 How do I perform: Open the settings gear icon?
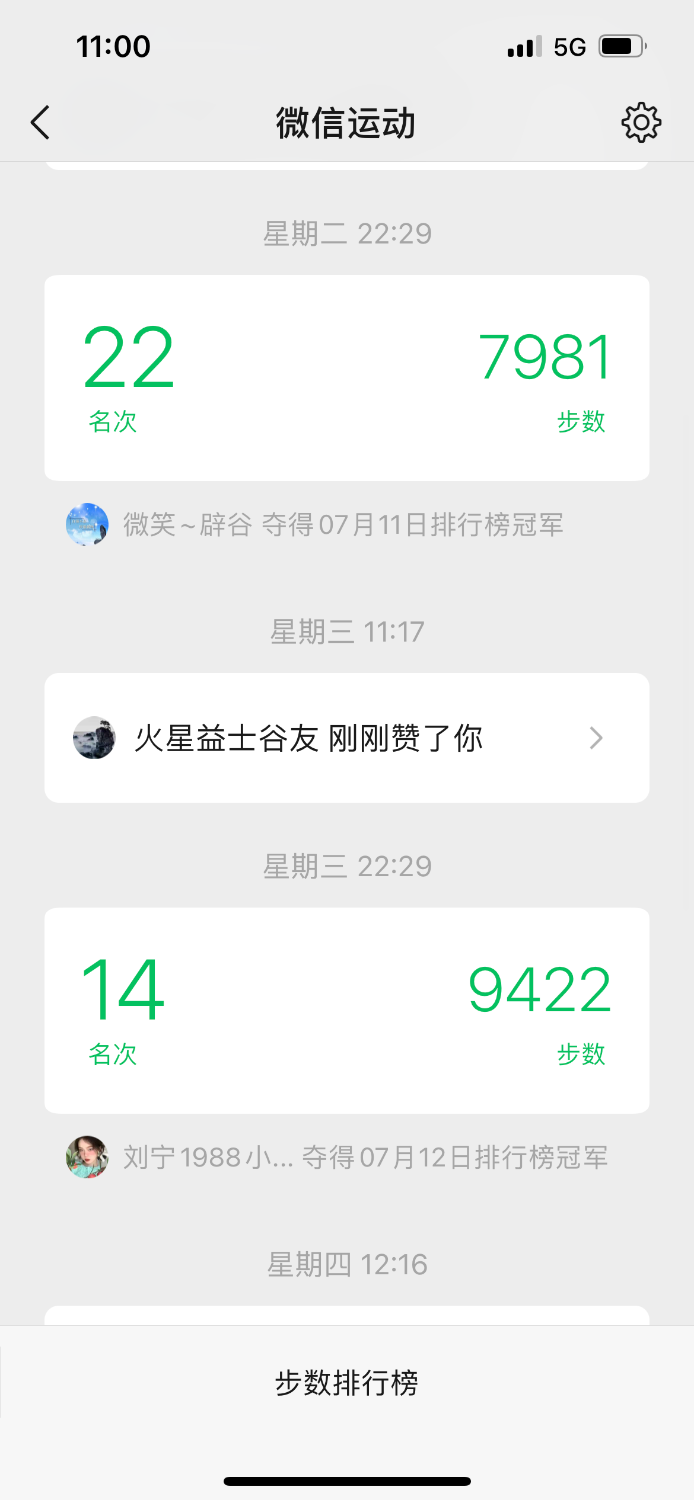point(641,123)
